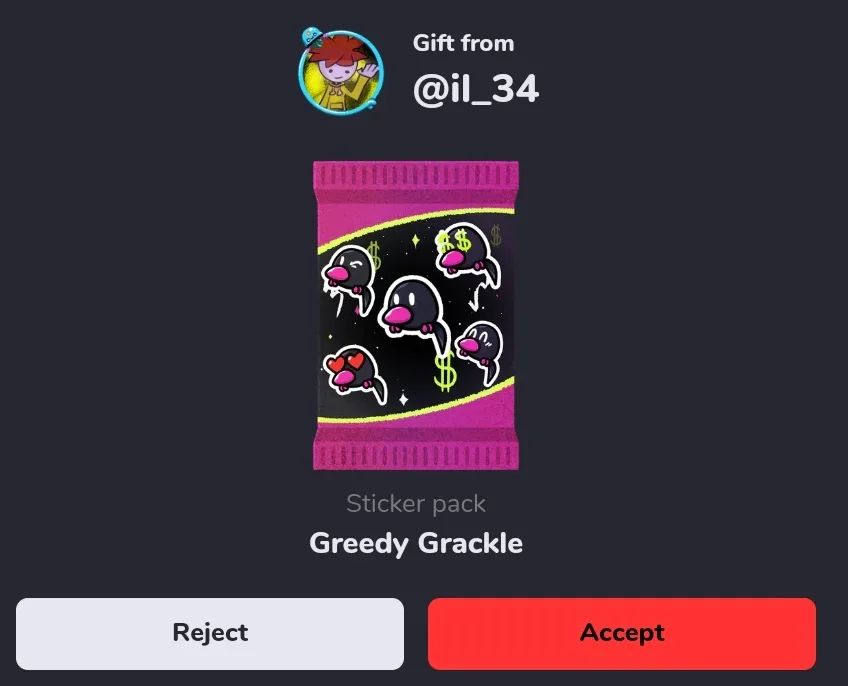
Task: Open @il_34's profile avatar
Action: tap(341, 72)
